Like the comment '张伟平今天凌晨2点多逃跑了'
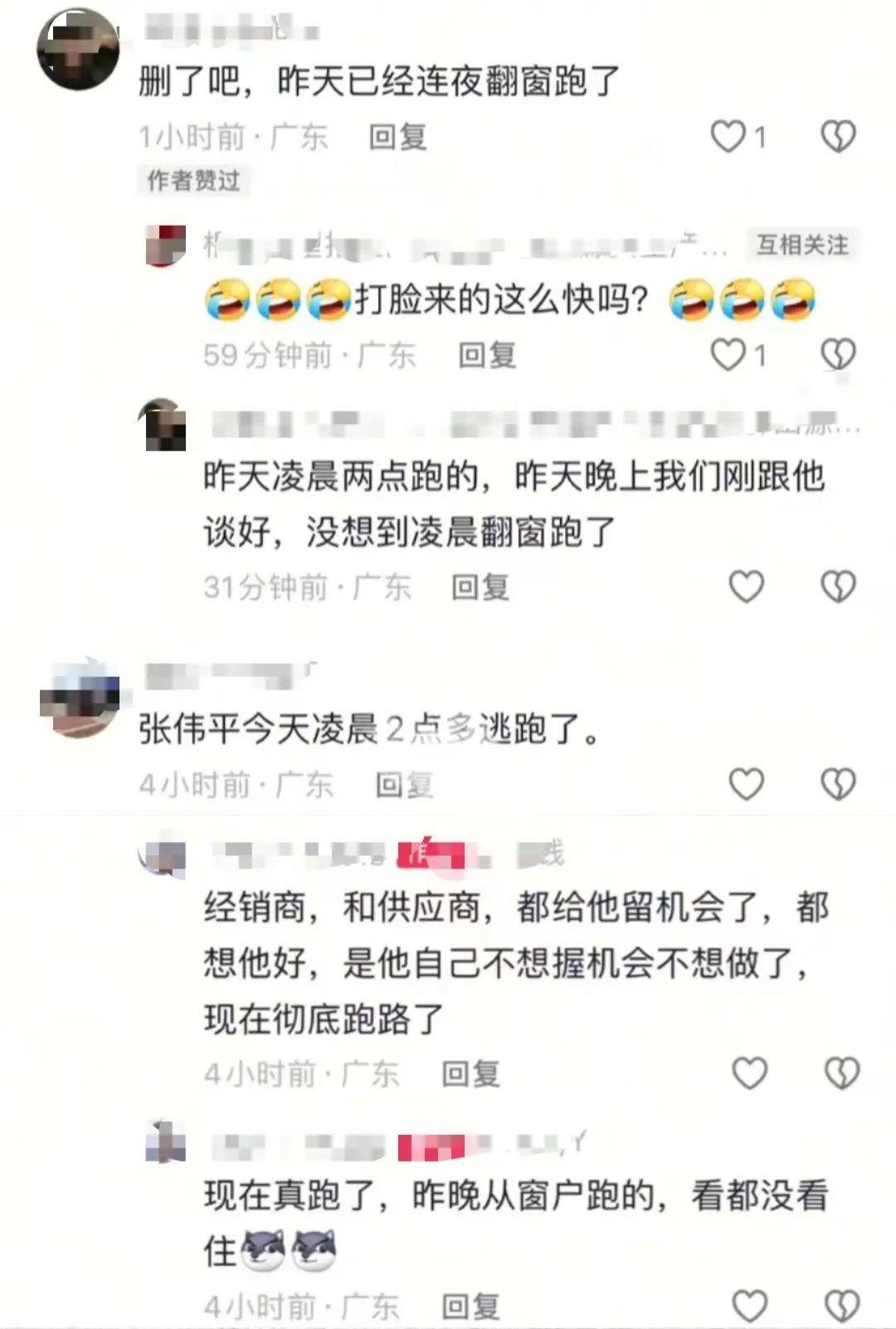Image resolution: width=896 pixels, height=1329 pixels. pos(746,784)
